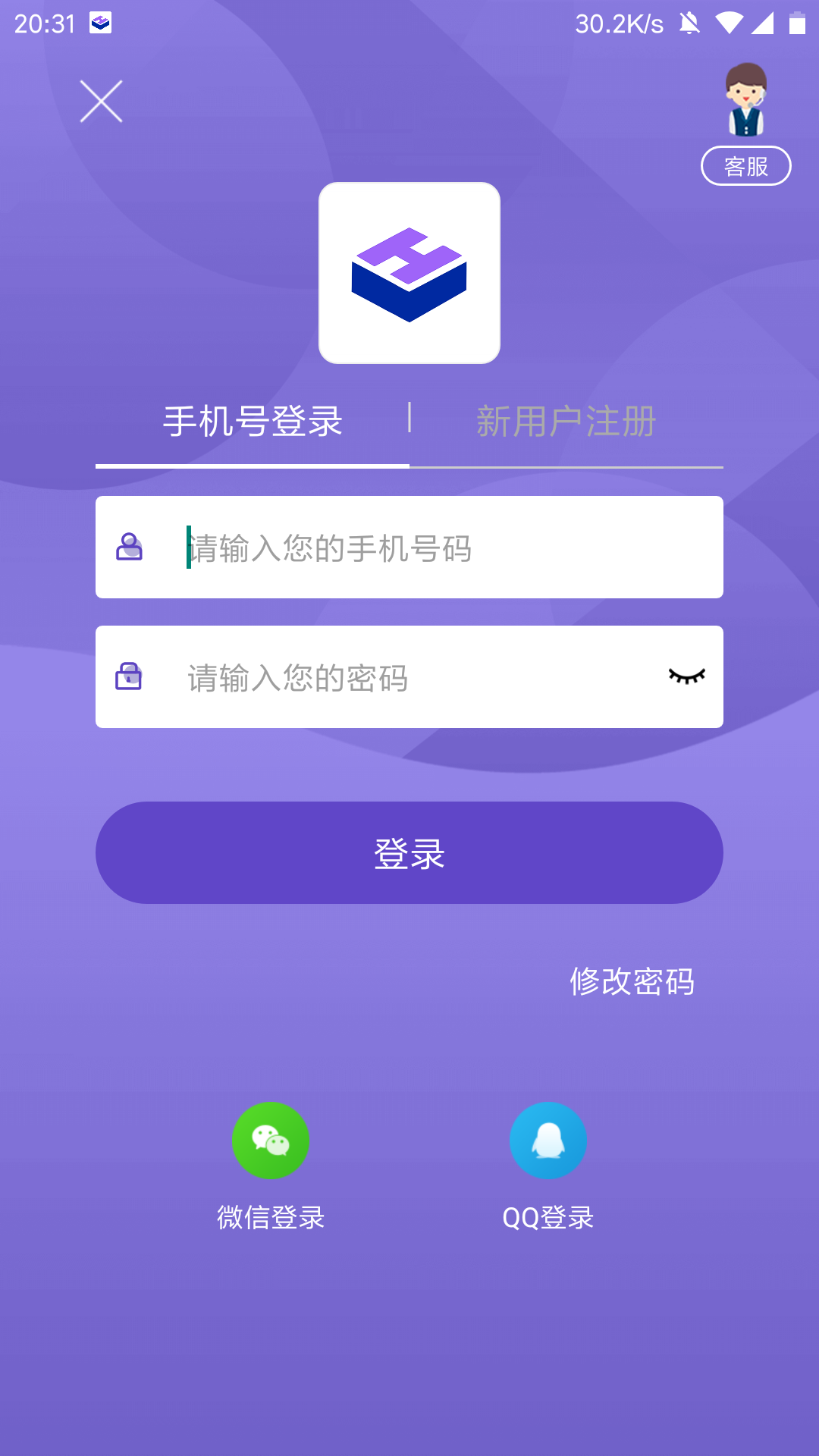819x1456 pixels.
Task: Switch to the 新用户注册 tab
Action: pos(566,422)
